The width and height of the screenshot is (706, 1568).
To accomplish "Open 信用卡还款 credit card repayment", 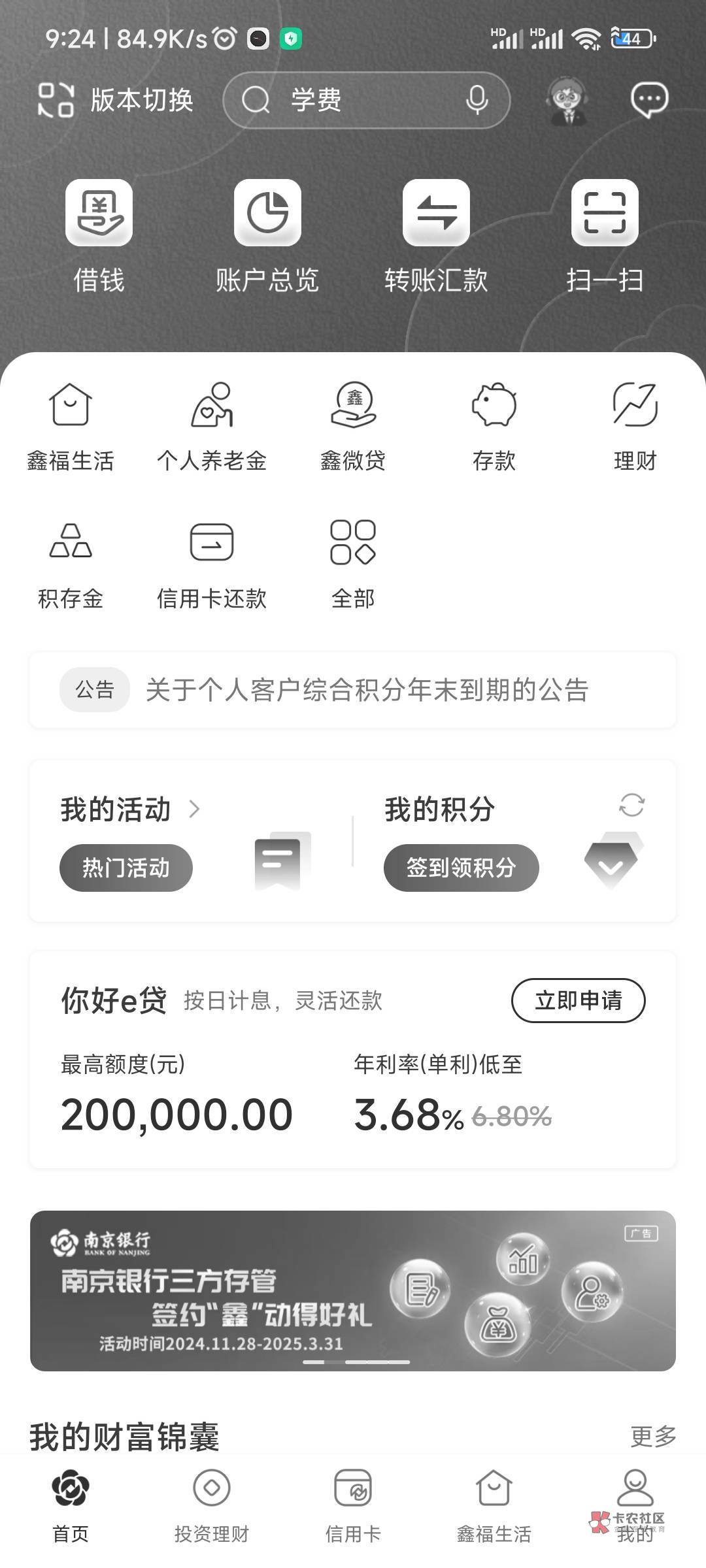I will pyautogui.click(x=212, y=562).
